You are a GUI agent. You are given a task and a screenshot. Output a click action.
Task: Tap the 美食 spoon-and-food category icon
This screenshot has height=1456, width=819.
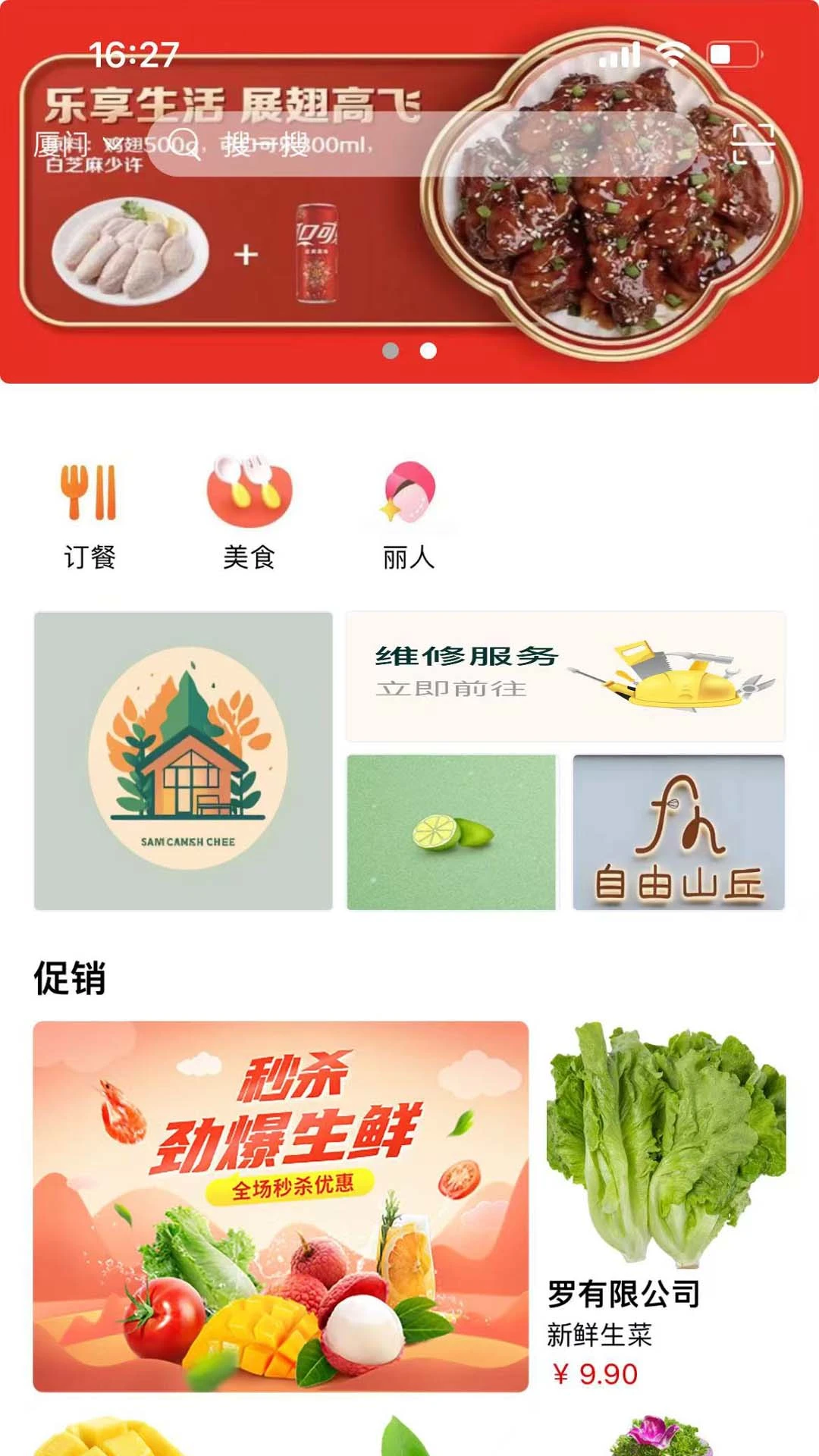248,491
